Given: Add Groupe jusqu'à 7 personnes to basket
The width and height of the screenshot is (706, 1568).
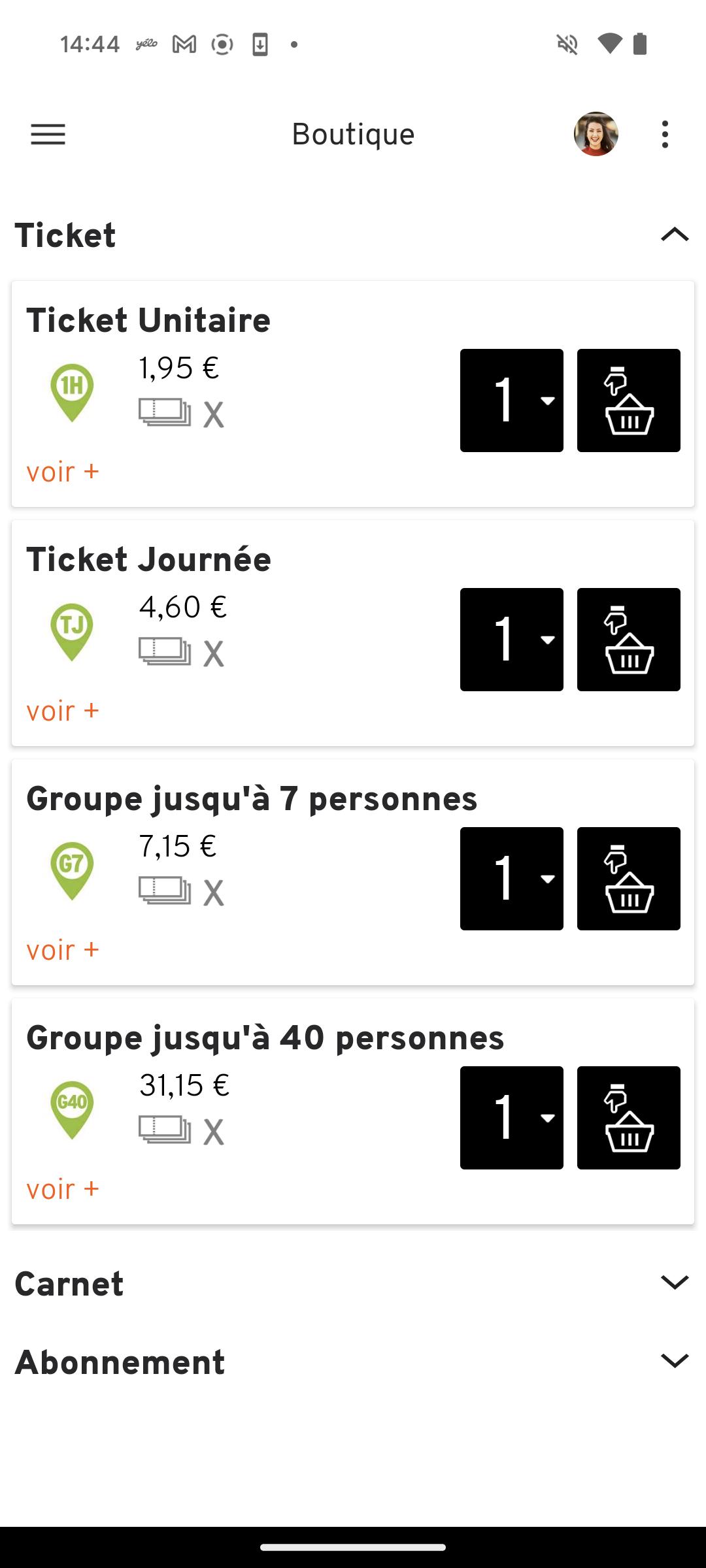Looking at the screenshot, I should pos(629,879).
